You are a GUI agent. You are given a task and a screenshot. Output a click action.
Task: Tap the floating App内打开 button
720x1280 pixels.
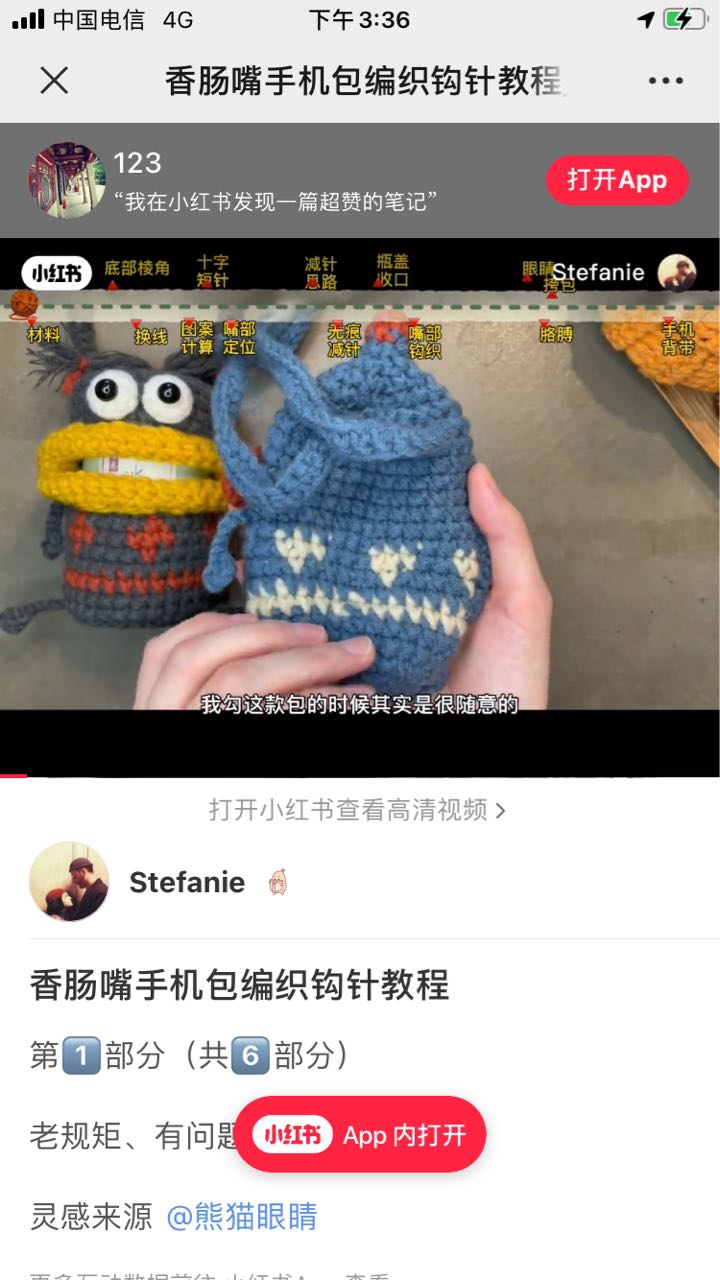tap(360, 1135)
